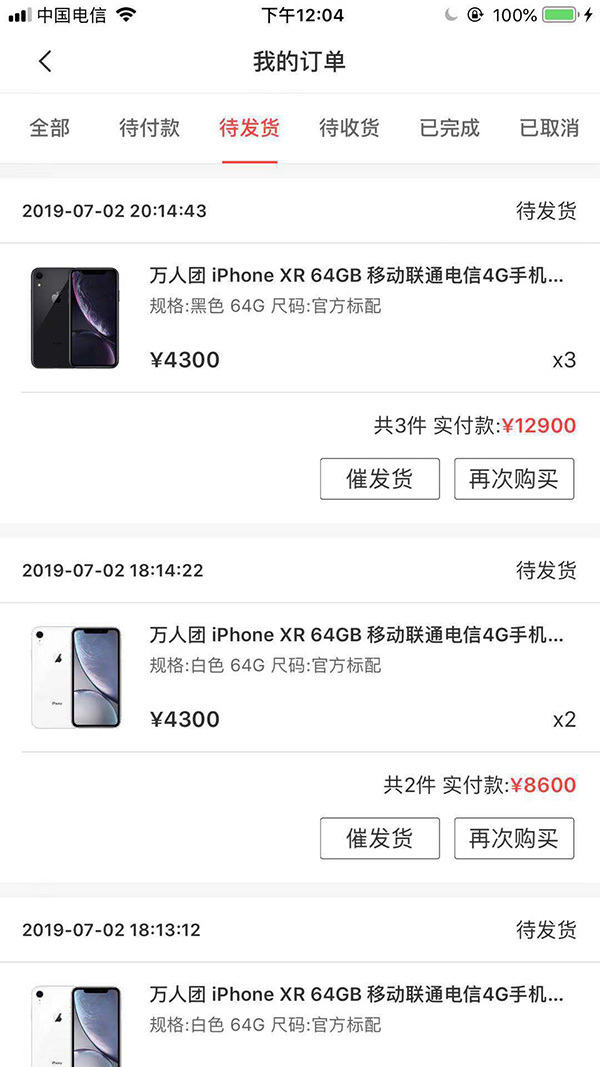The width and height of the screenshot is (600, 1067).
Task: View the 已取消 orders tab
Action: (x=549, y=128)
